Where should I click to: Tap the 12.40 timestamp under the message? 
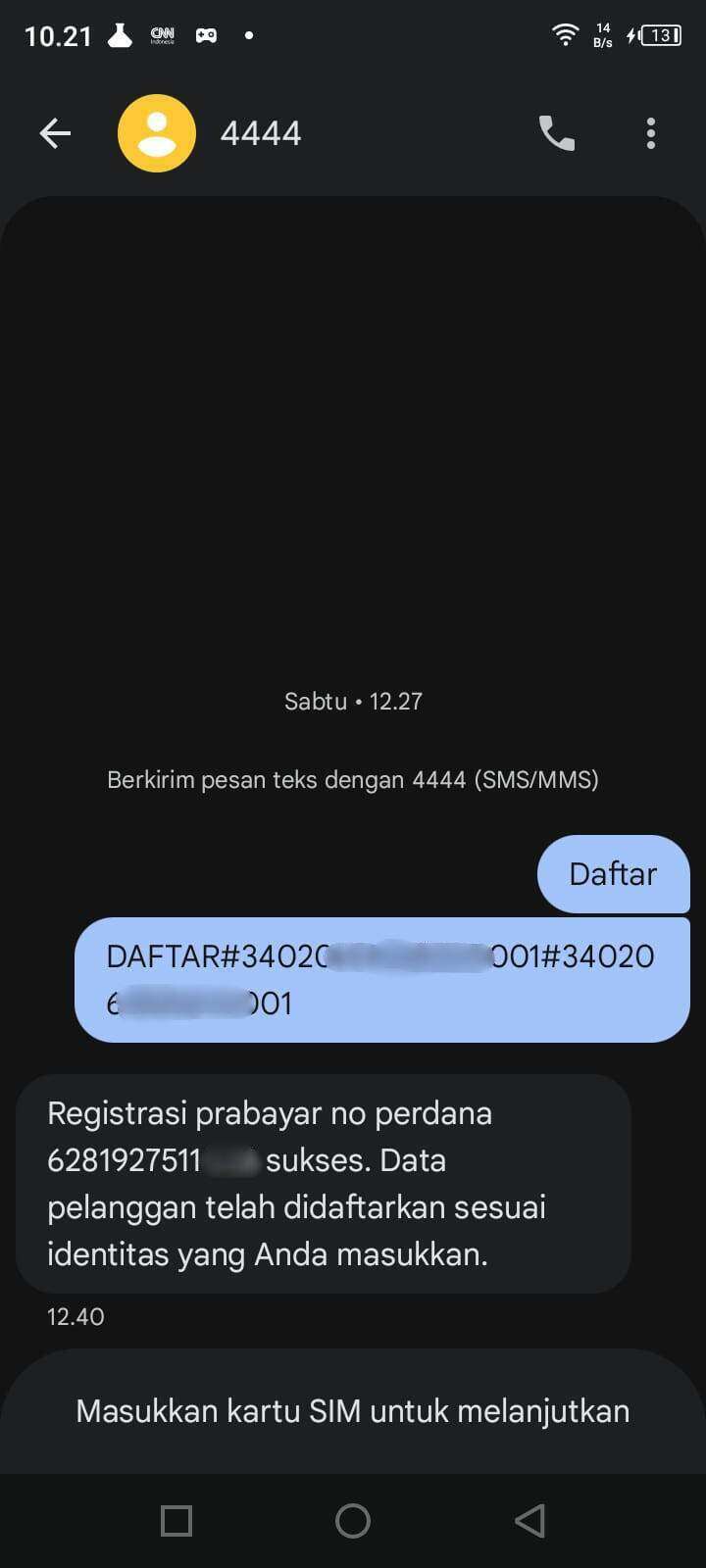coord(75,1316)
